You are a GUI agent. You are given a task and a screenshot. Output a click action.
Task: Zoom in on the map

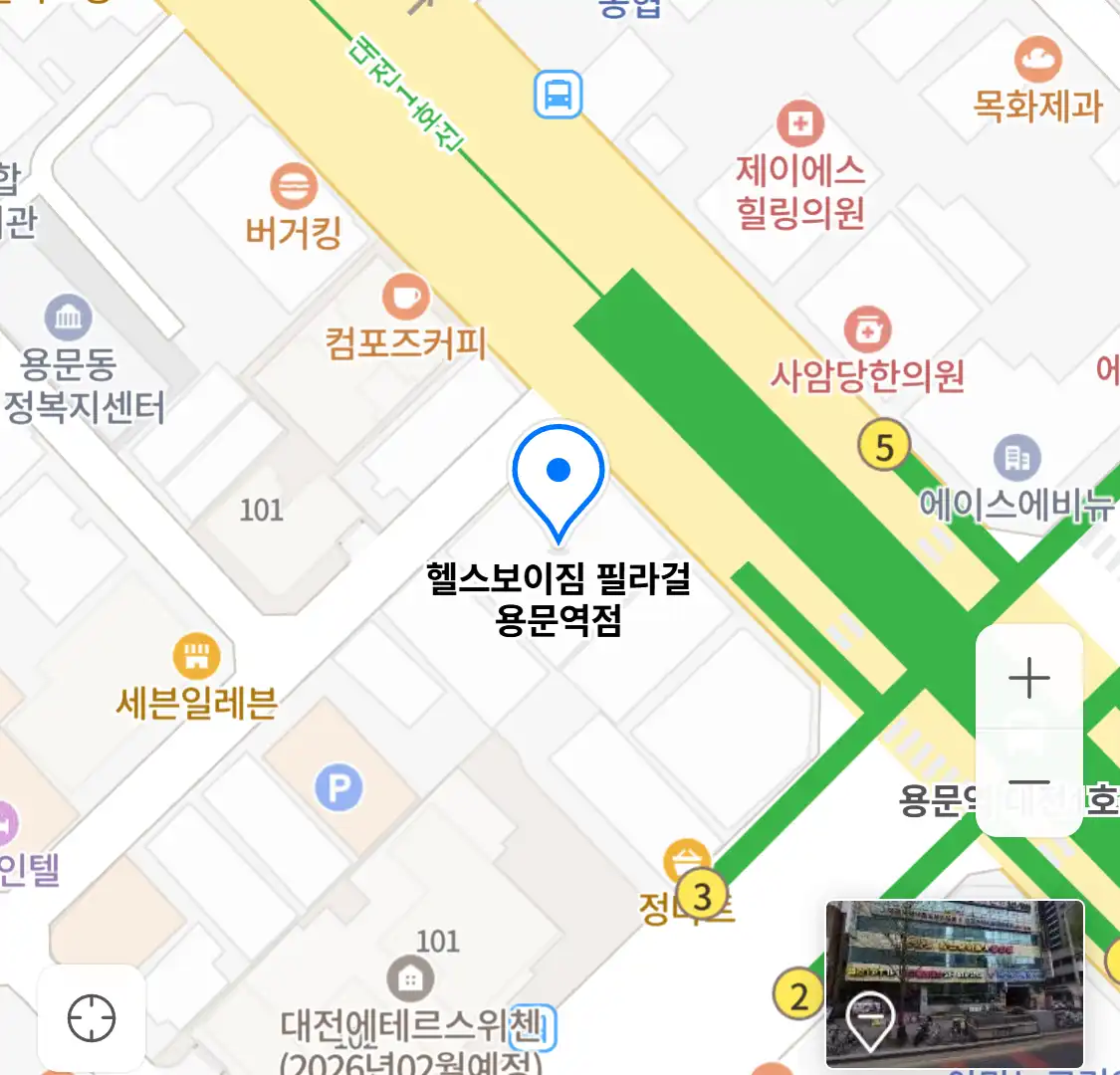pyautogui.click(x=1028, y=679)
